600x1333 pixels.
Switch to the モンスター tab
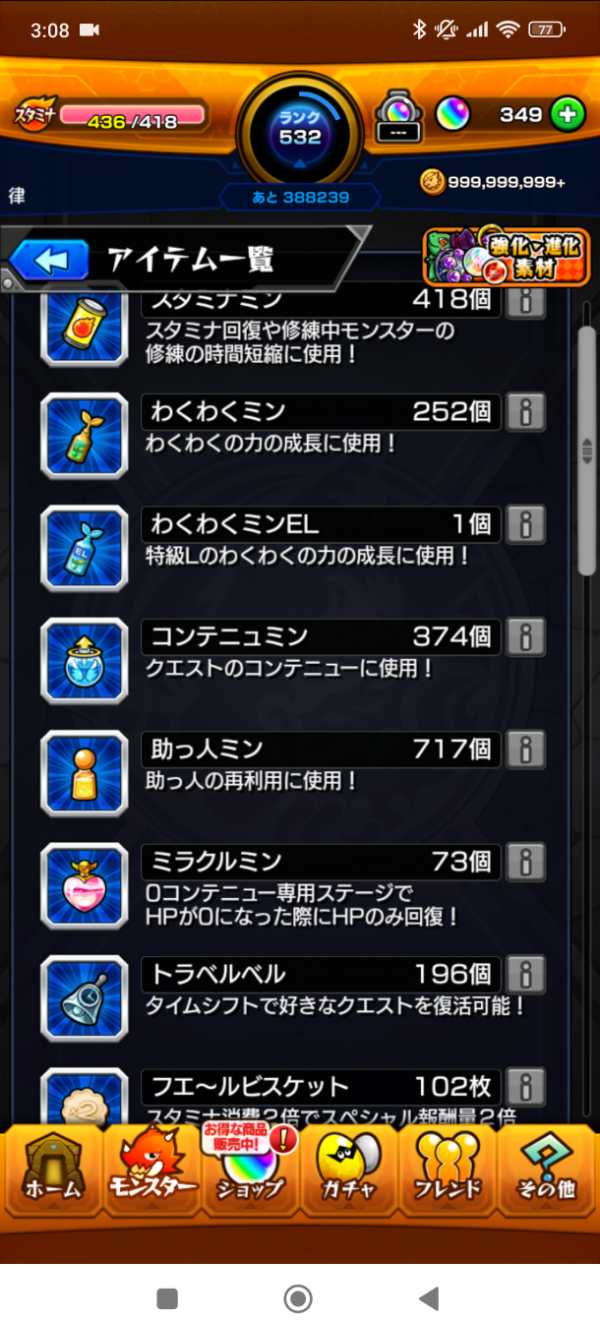[x=152, y=1170]
